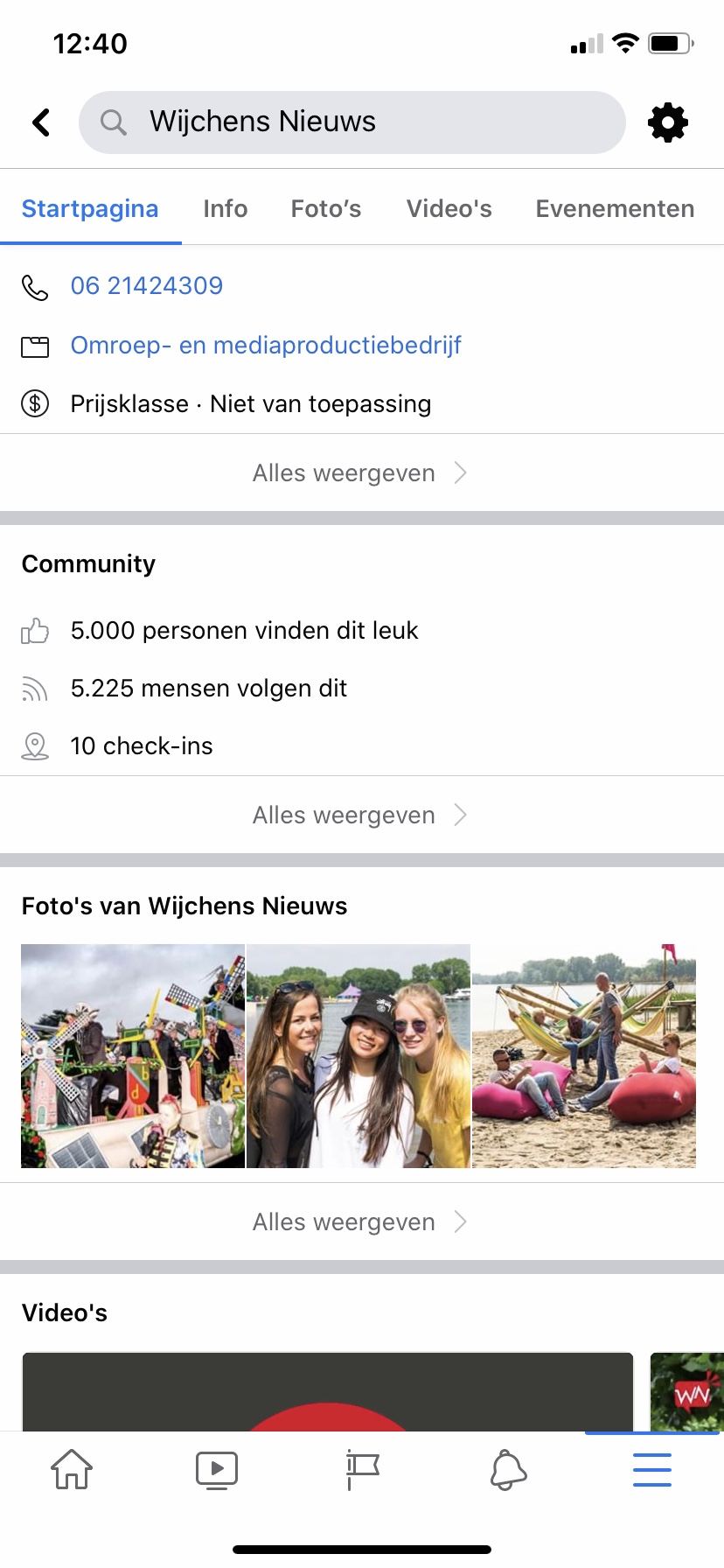
Task: Select the Evenementen tab
Action: coord(615,209)
